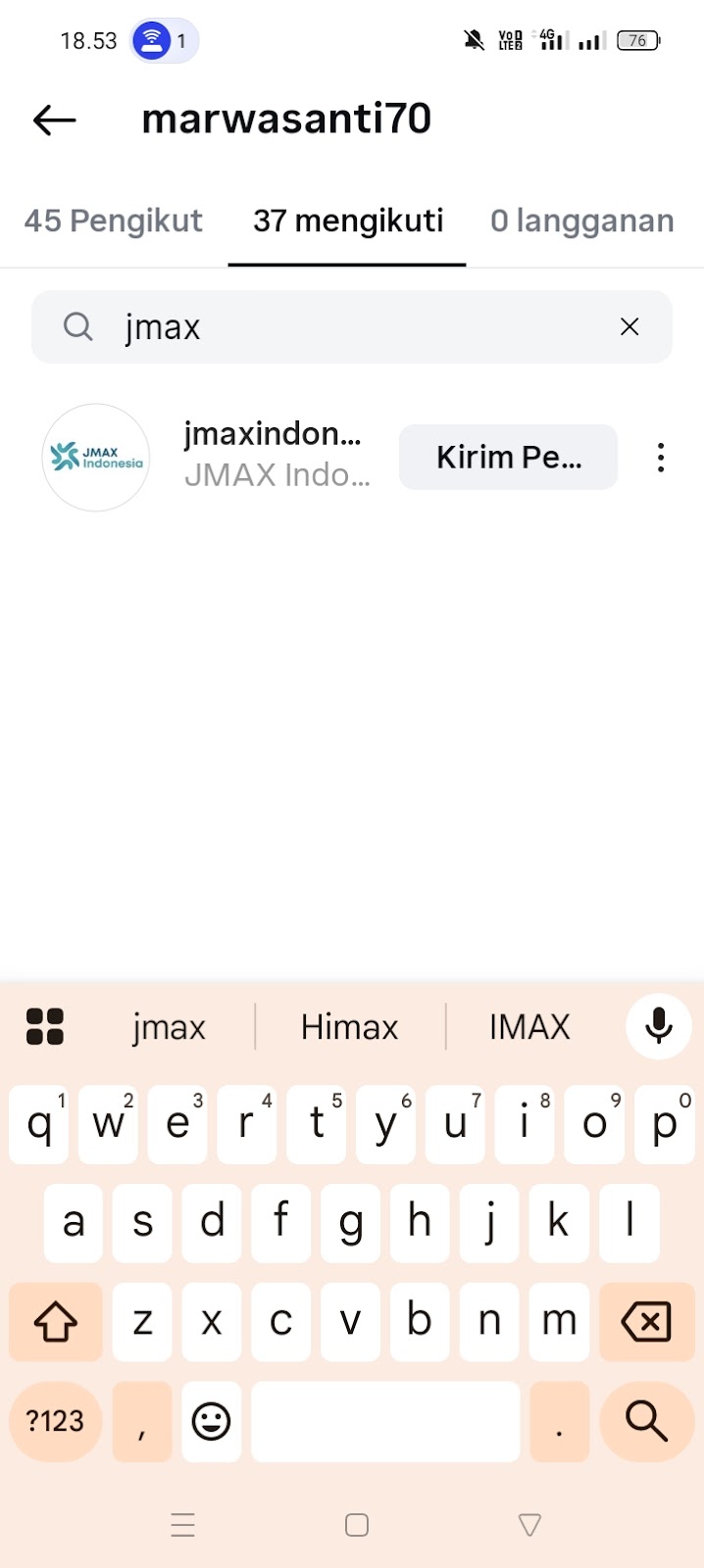This screenshot has width=704, height=1568.
Task: Delete a character with the backspace key
Action: point(645,1322)
